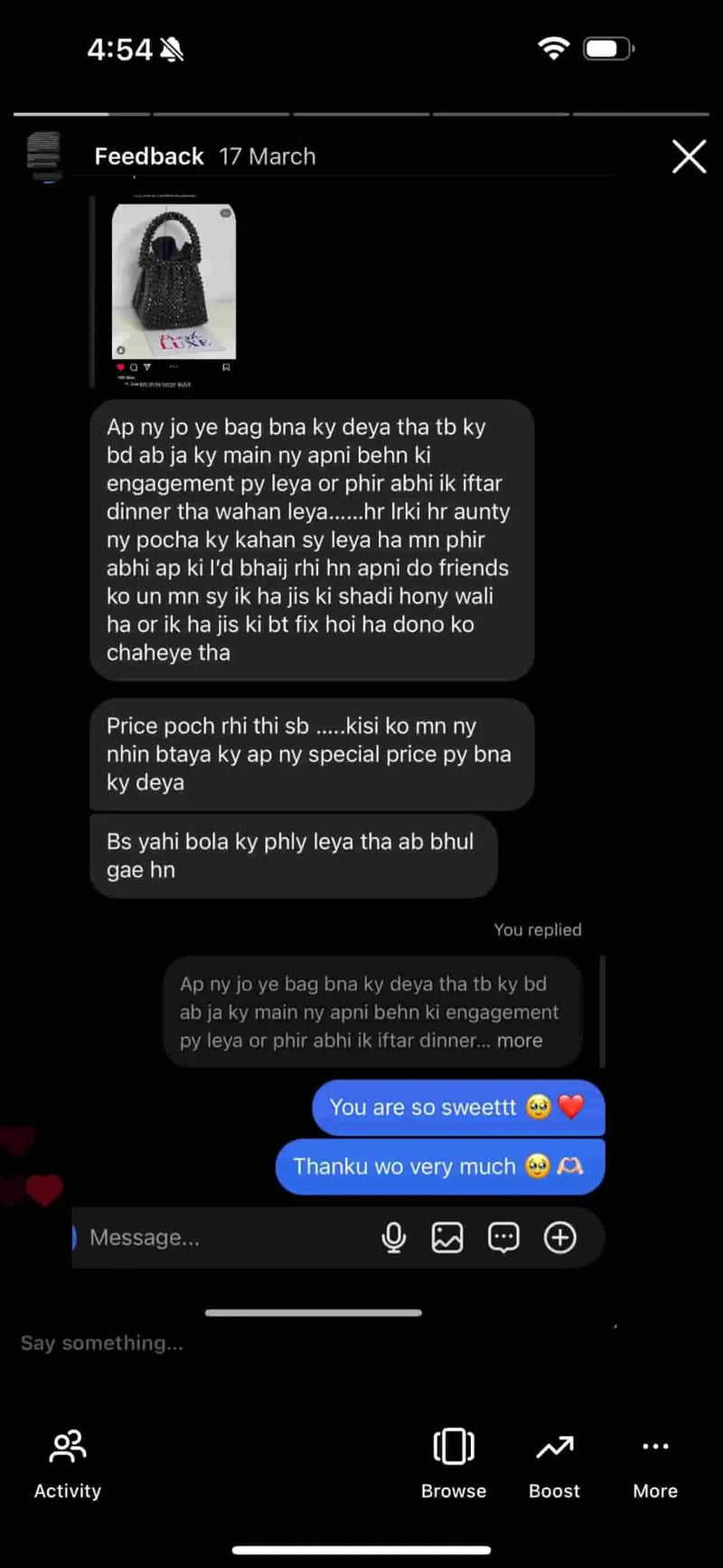Viewport: 723px width, 1568px height.
Task: Open the More options menu
Action: pos(655,1463)
